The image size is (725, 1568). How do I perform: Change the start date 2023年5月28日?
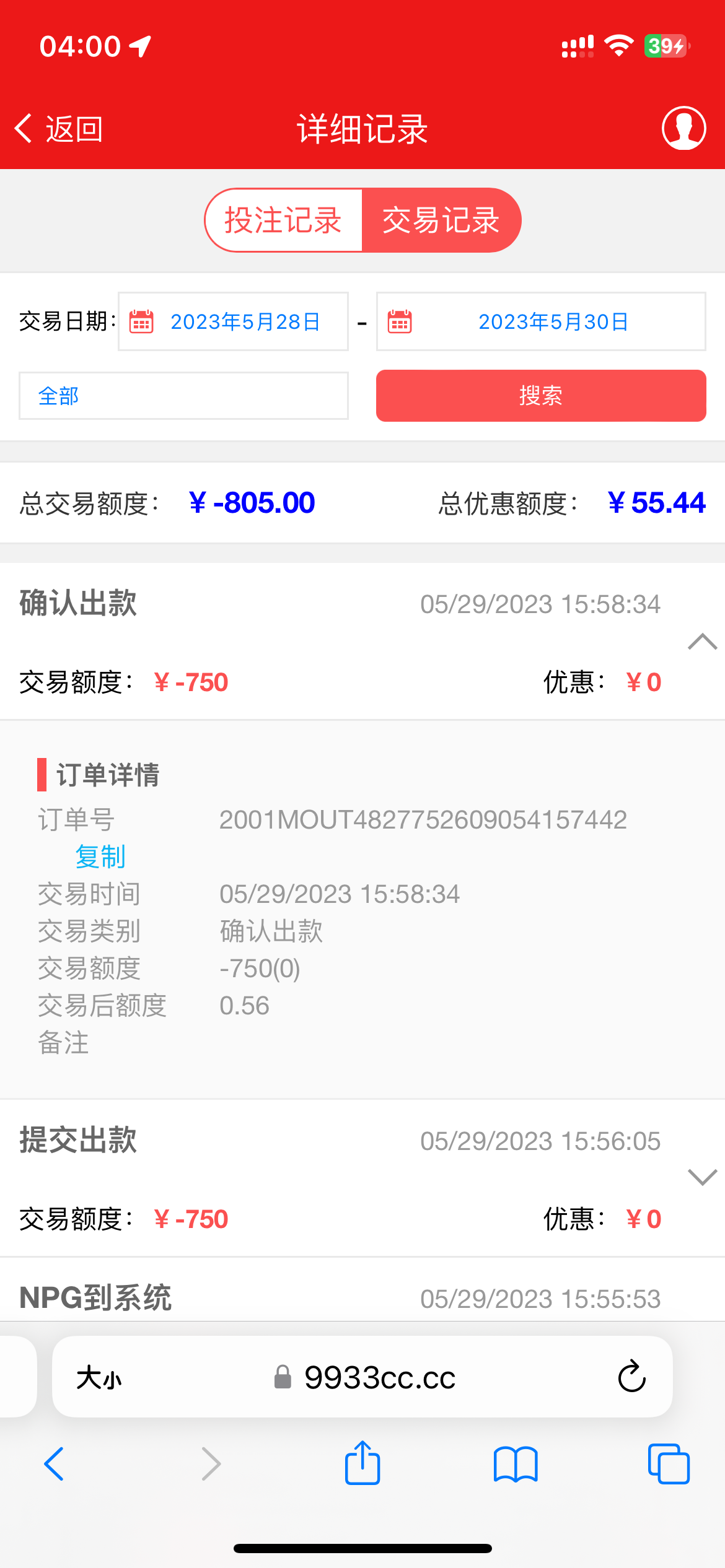click(234, 321)
